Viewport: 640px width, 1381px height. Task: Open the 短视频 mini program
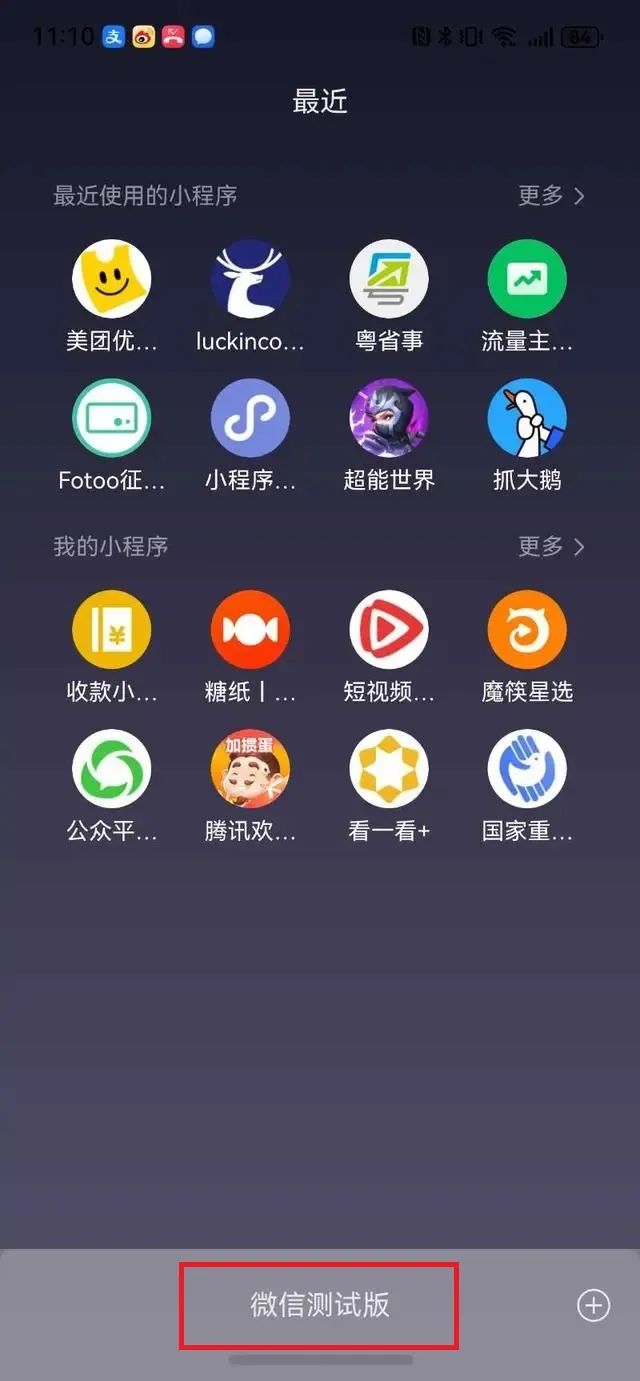click(389, 630)
